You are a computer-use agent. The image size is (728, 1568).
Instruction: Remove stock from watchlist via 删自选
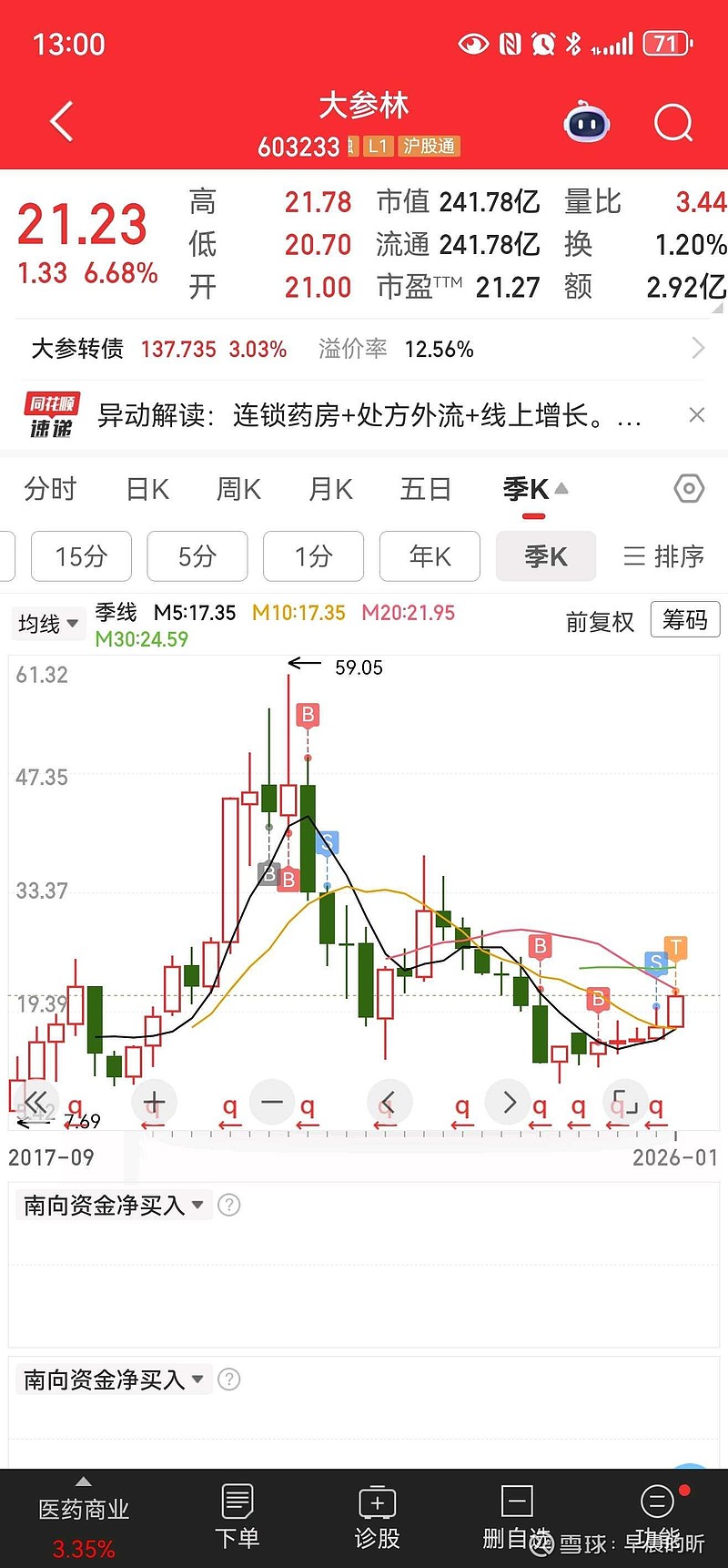[x=516, y=1516]
